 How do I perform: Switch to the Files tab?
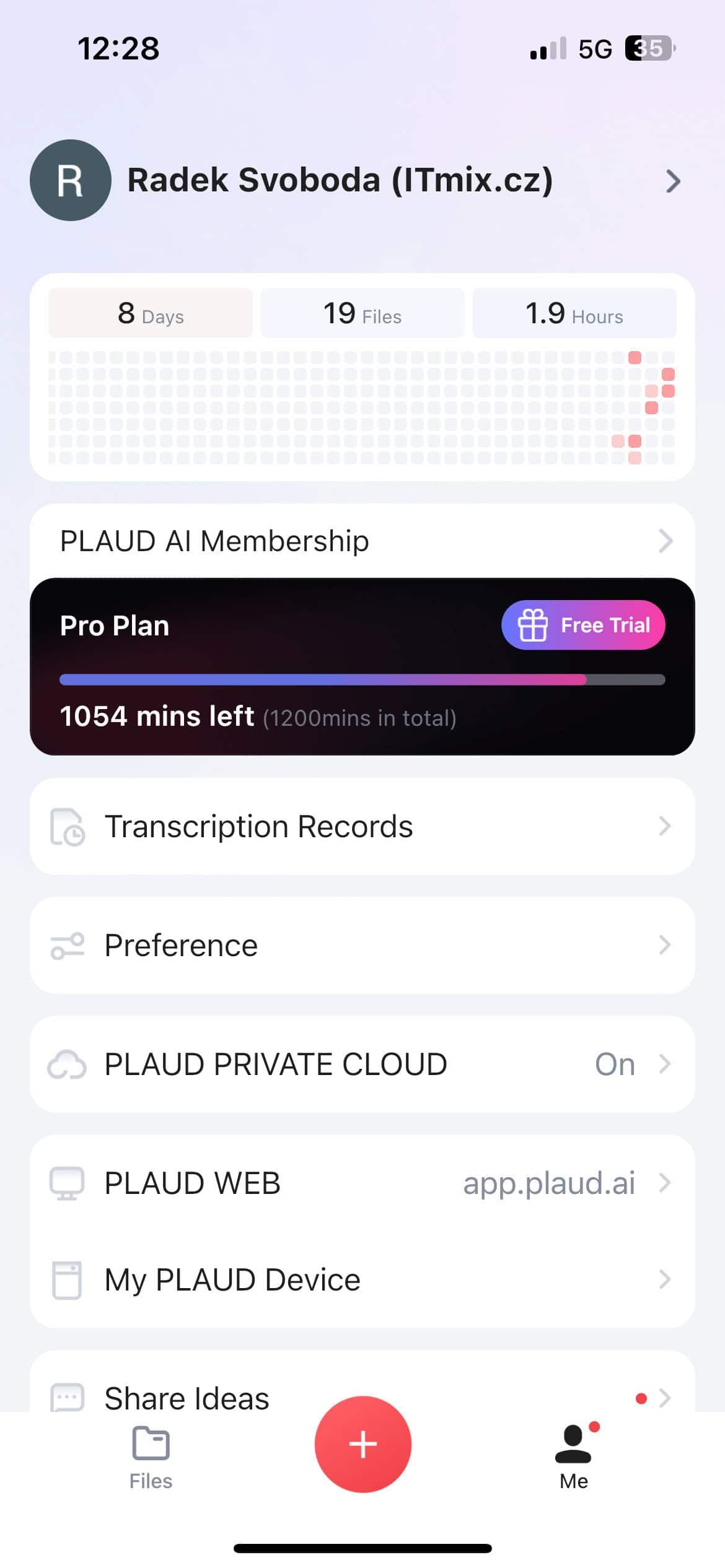tap(151, 1457)
